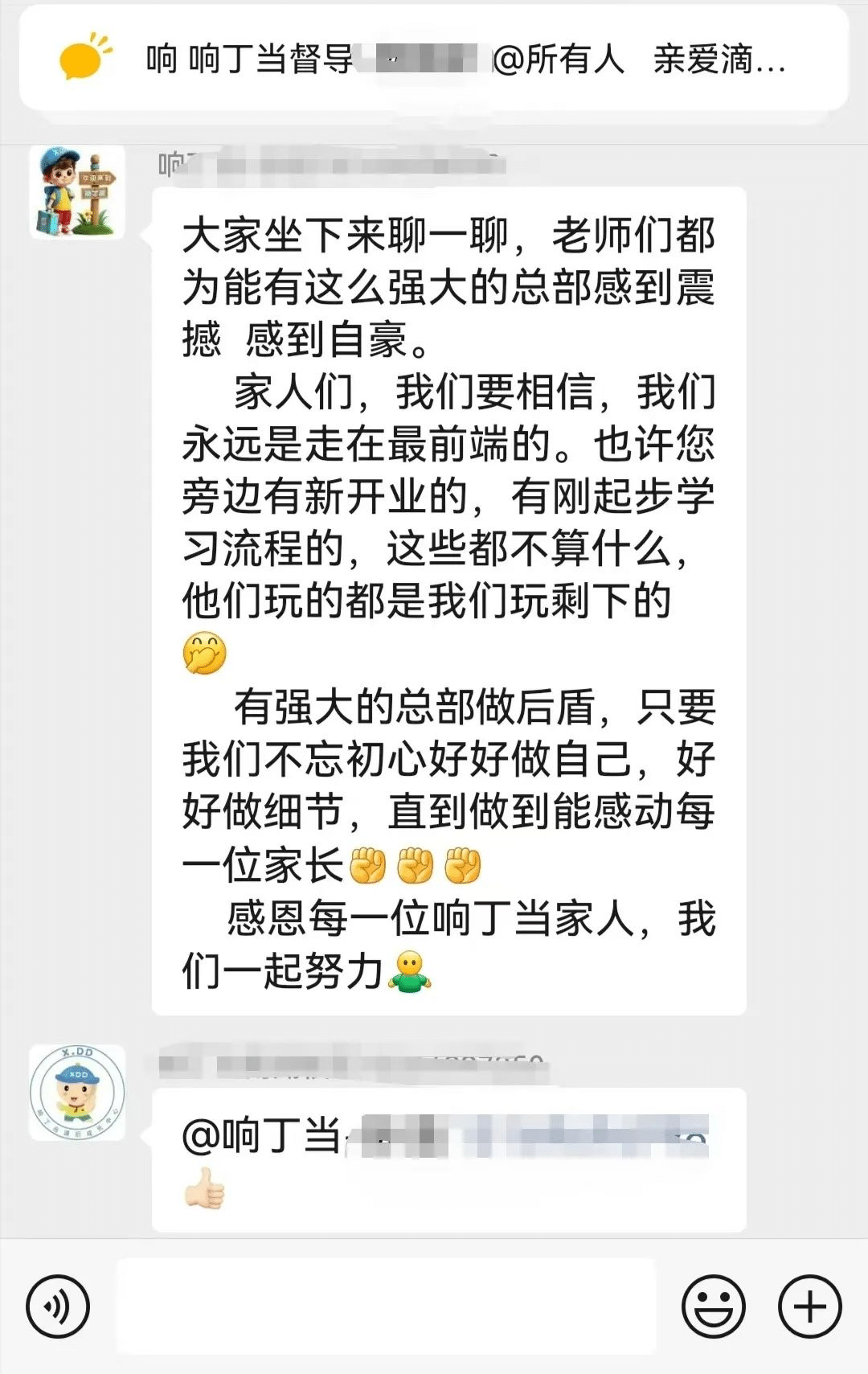Screen dimensions: 868x1374
Task: Focus the message text field
Action: (386, 1306)
